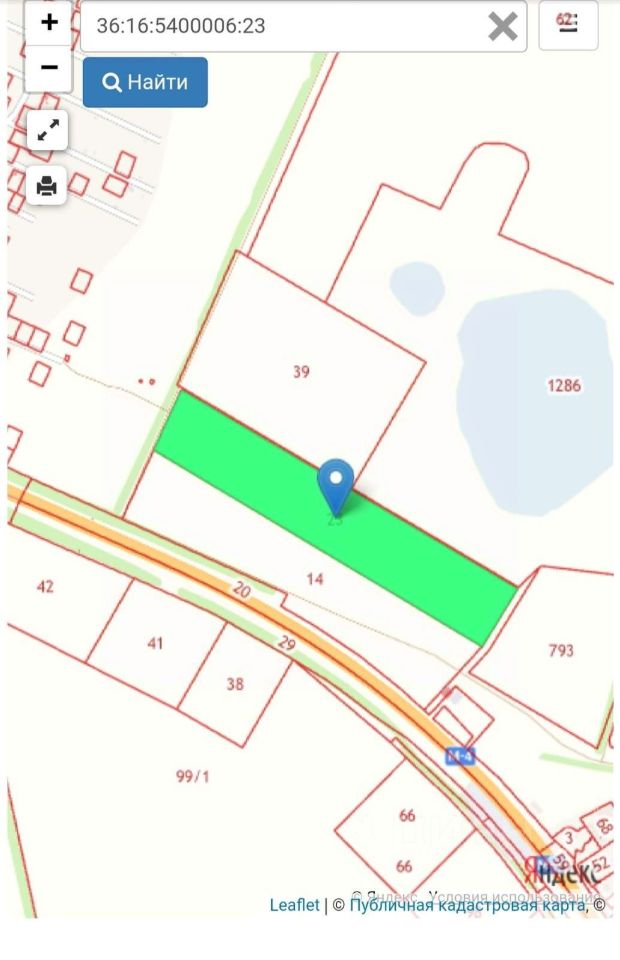Print the map

47,185
